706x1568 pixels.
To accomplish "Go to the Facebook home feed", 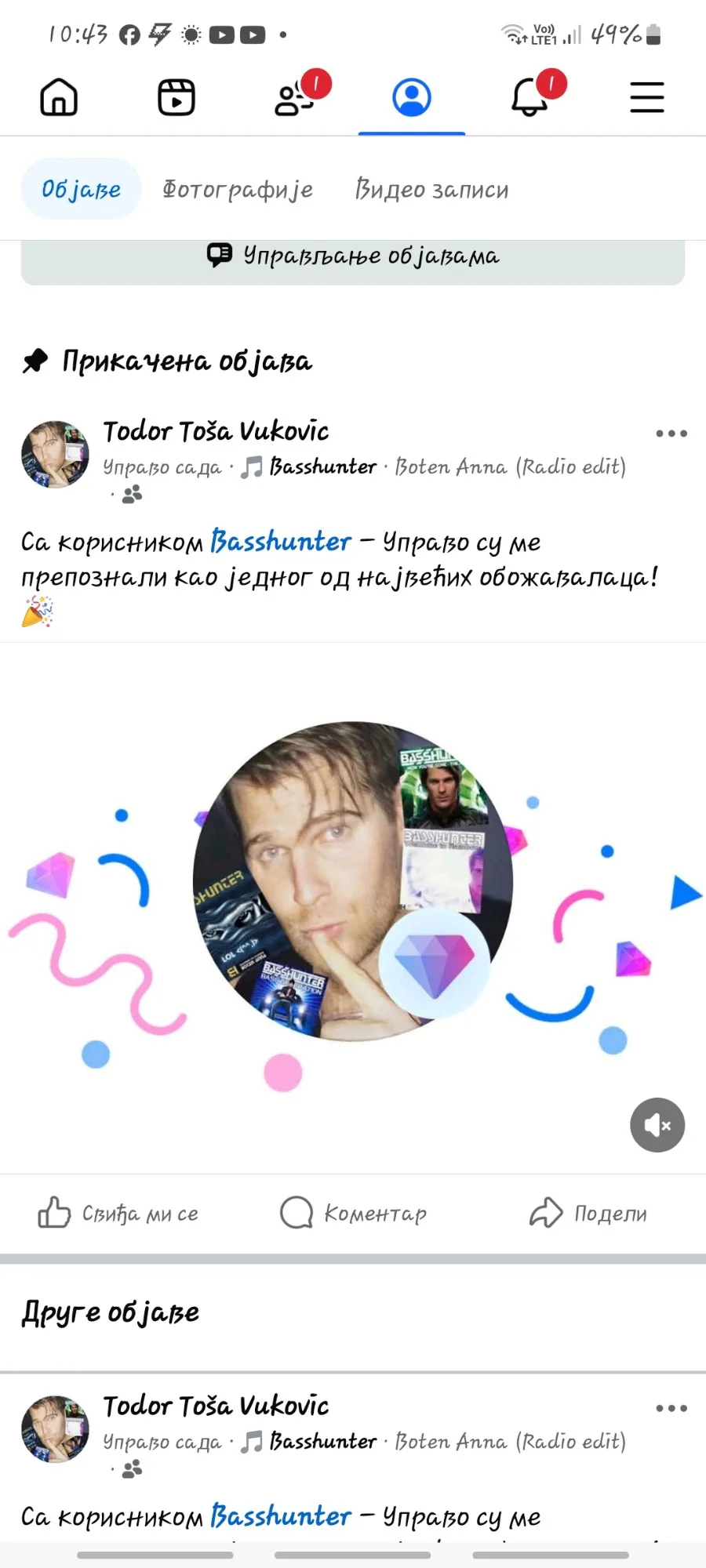I will coord(59,98).
